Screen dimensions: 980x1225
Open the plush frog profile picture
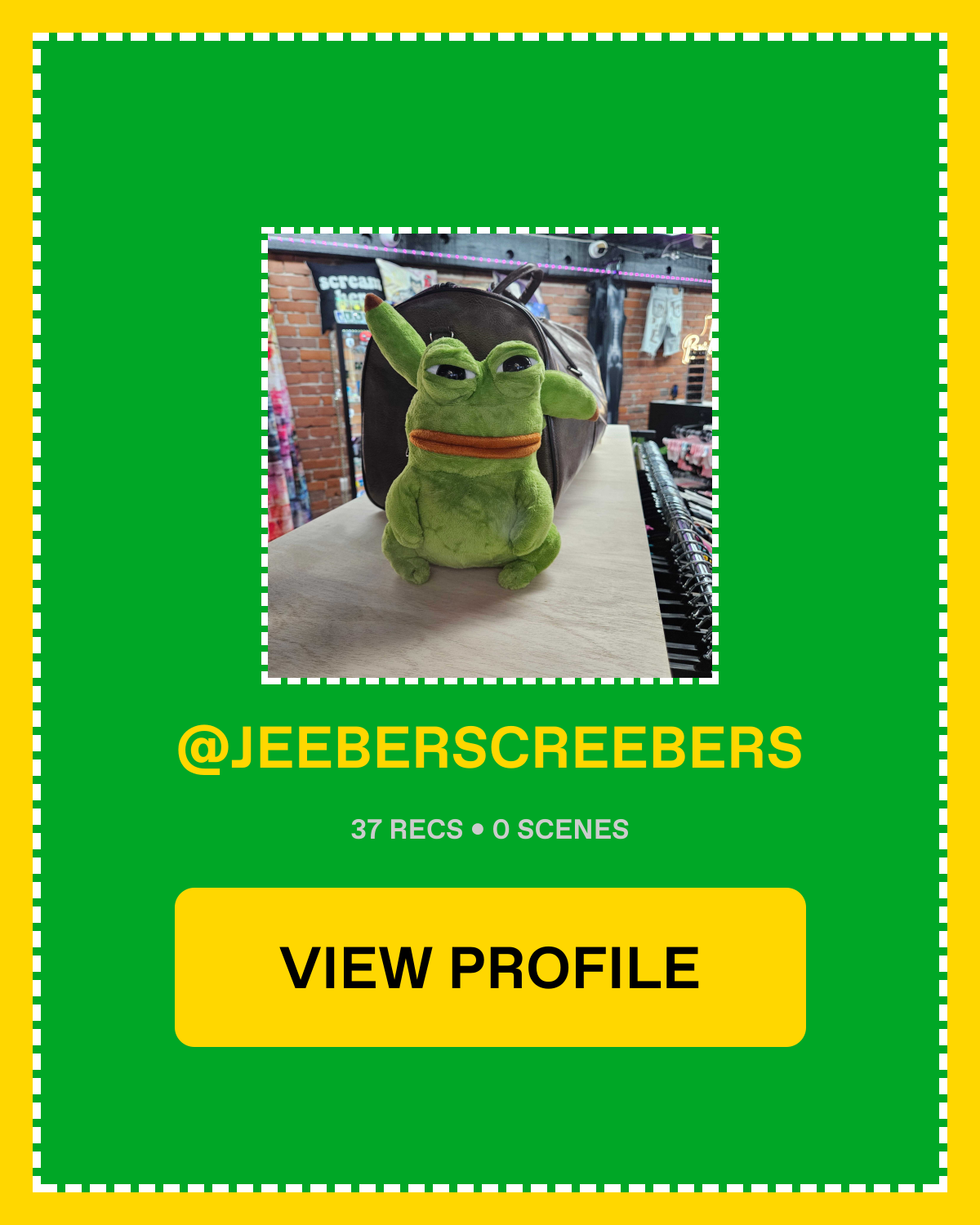pyautogui.click(x=490, y=456)
